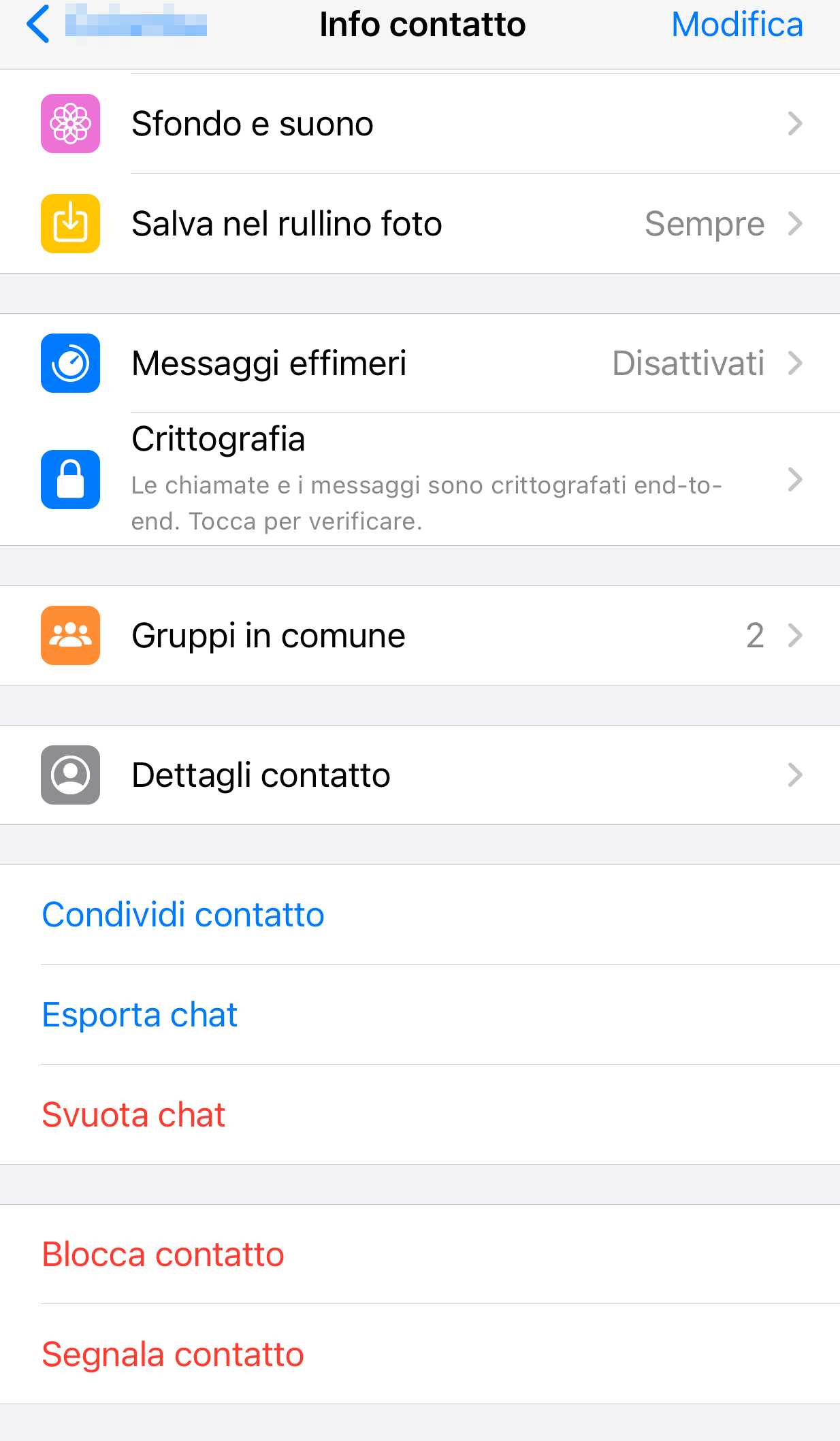Report via Segnala contatto
Screen dimensions: 840x1441
click(174, 1355)
